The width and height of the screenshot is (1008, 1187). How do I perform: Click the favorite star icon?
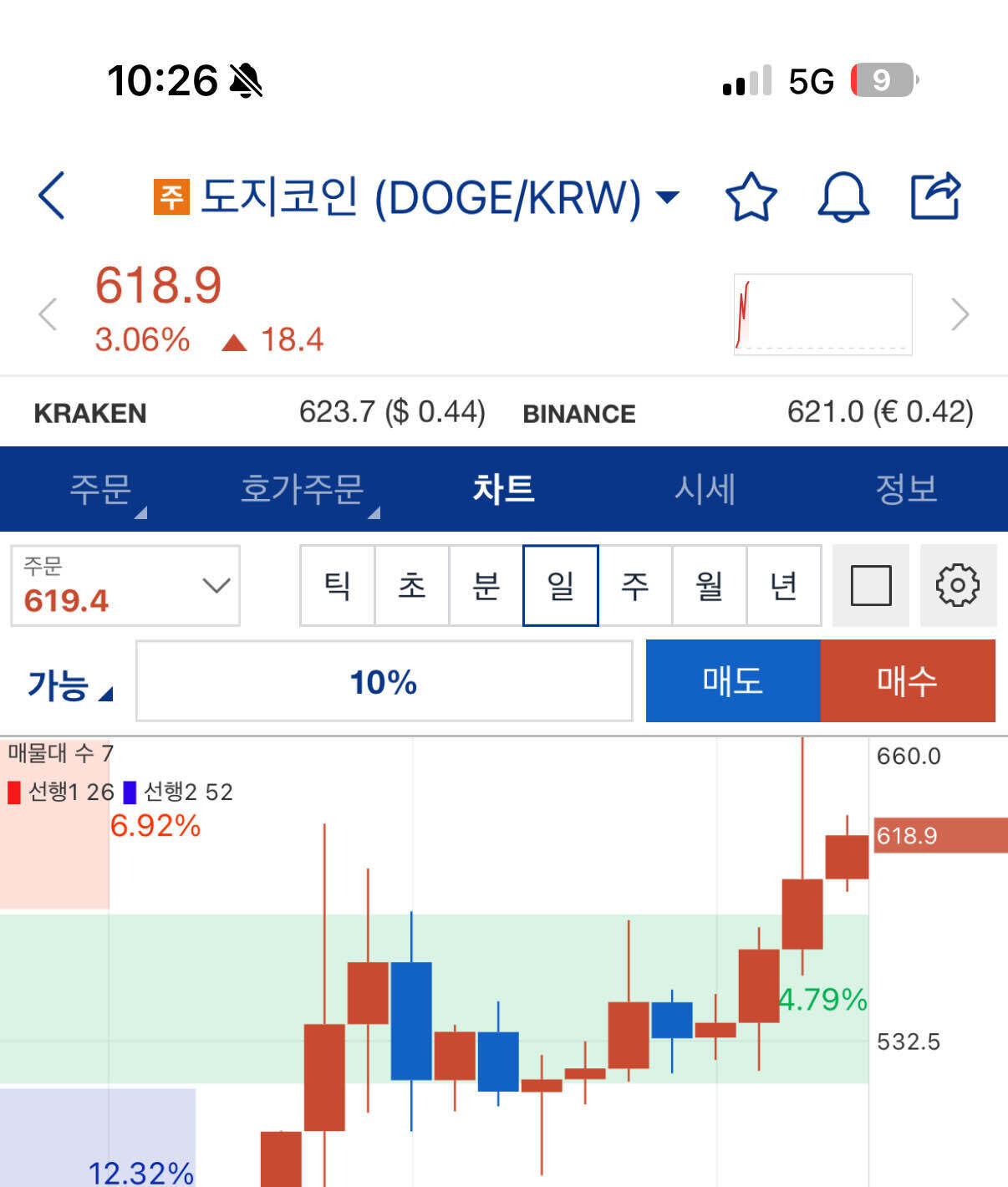tap(750, 196)
